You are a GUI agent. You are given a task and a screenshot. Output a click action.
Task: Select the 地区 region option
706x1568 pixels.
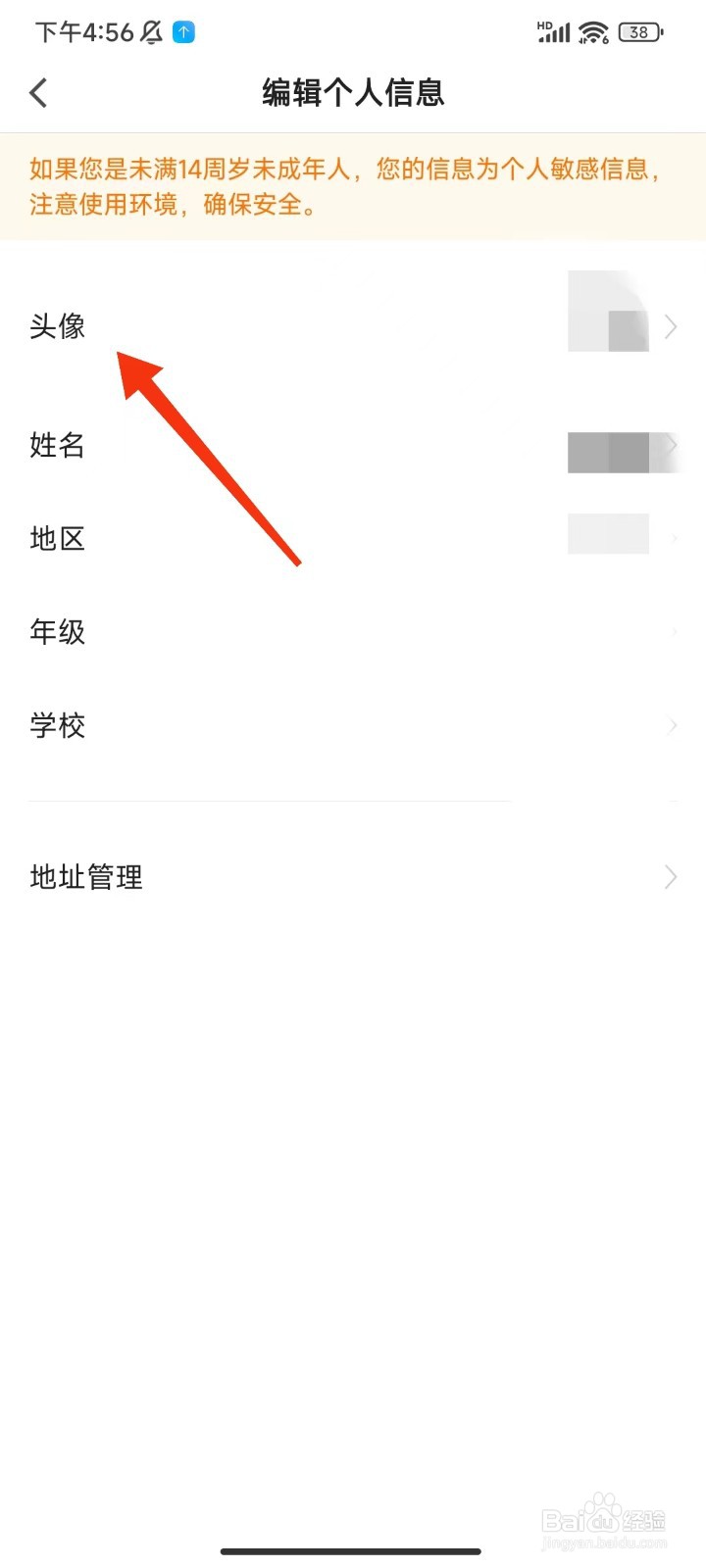353,538
